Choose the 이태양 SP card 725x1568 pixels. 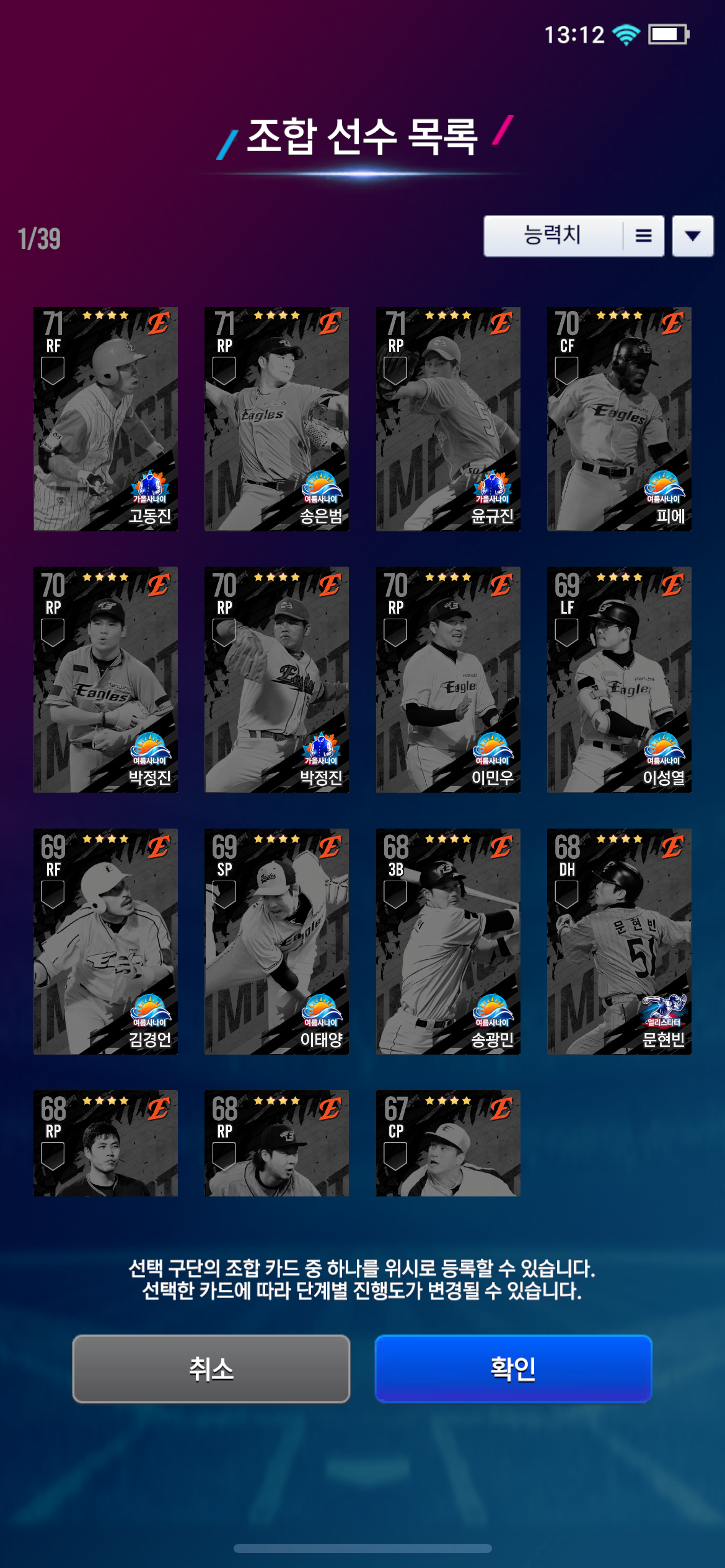pyautogui.click(x=276, y=941)
